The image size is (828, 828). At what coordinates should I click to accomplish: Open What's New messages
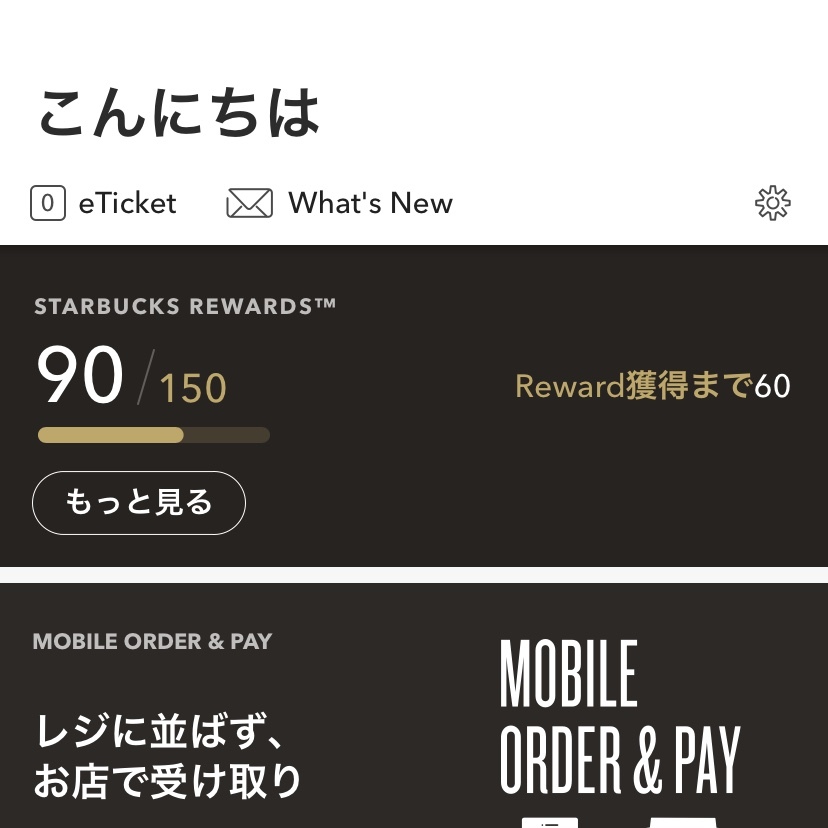click(340, 203)
